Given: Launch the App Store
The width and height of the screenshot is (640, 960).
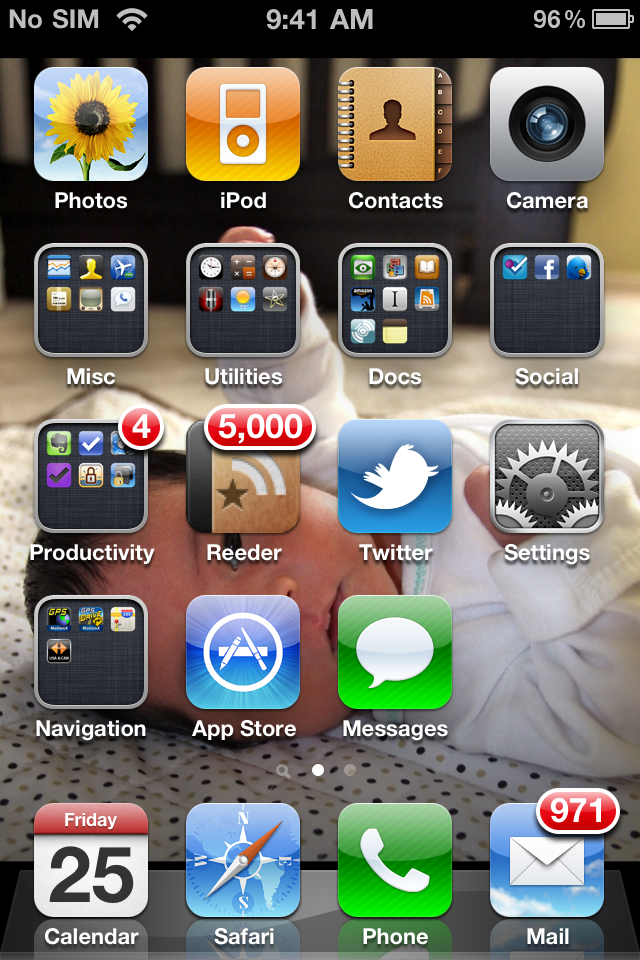Looking at the screenshot, I should [x=243, y=652].
